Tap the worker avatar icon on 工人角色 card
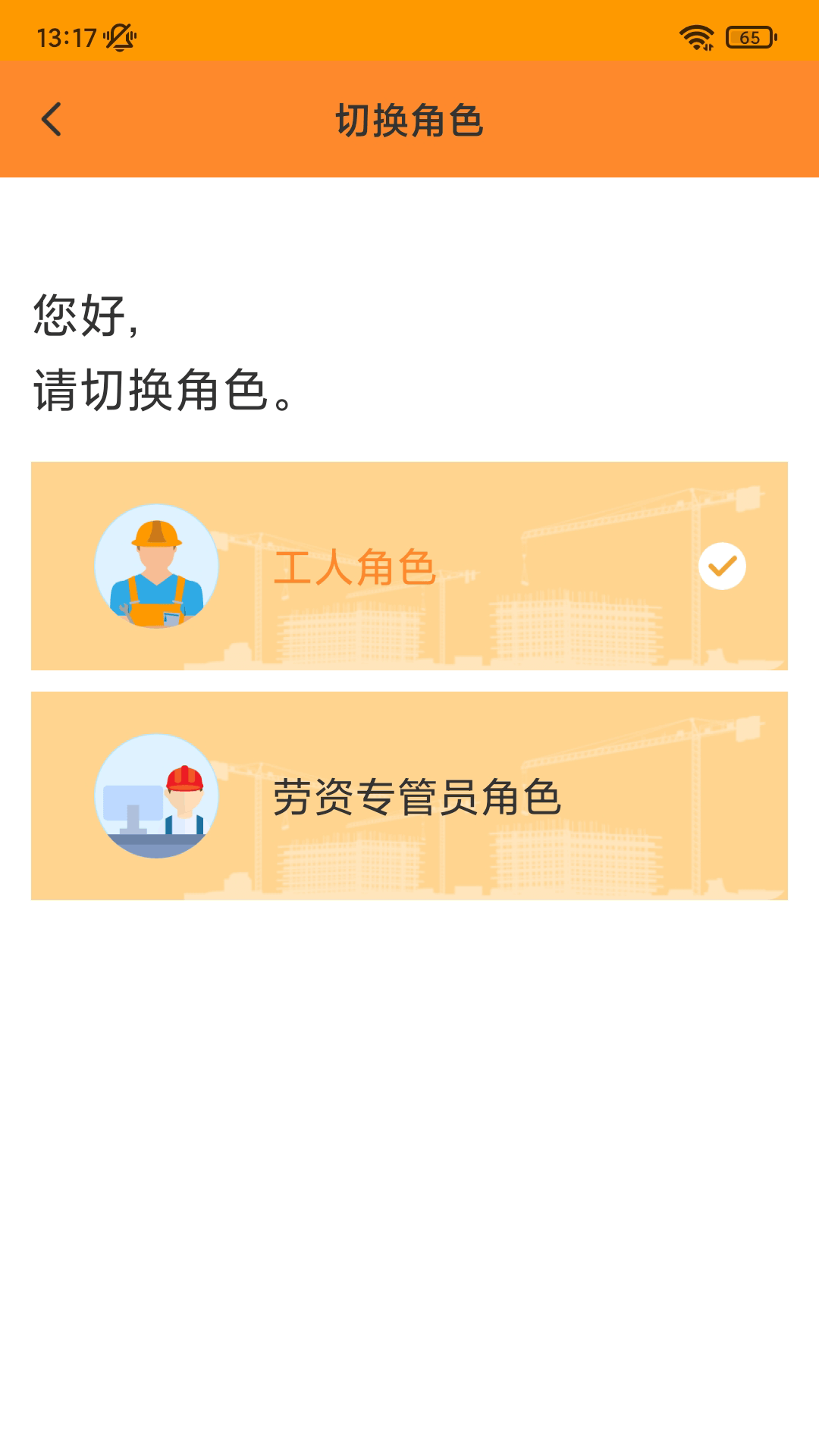 [155, 567]
